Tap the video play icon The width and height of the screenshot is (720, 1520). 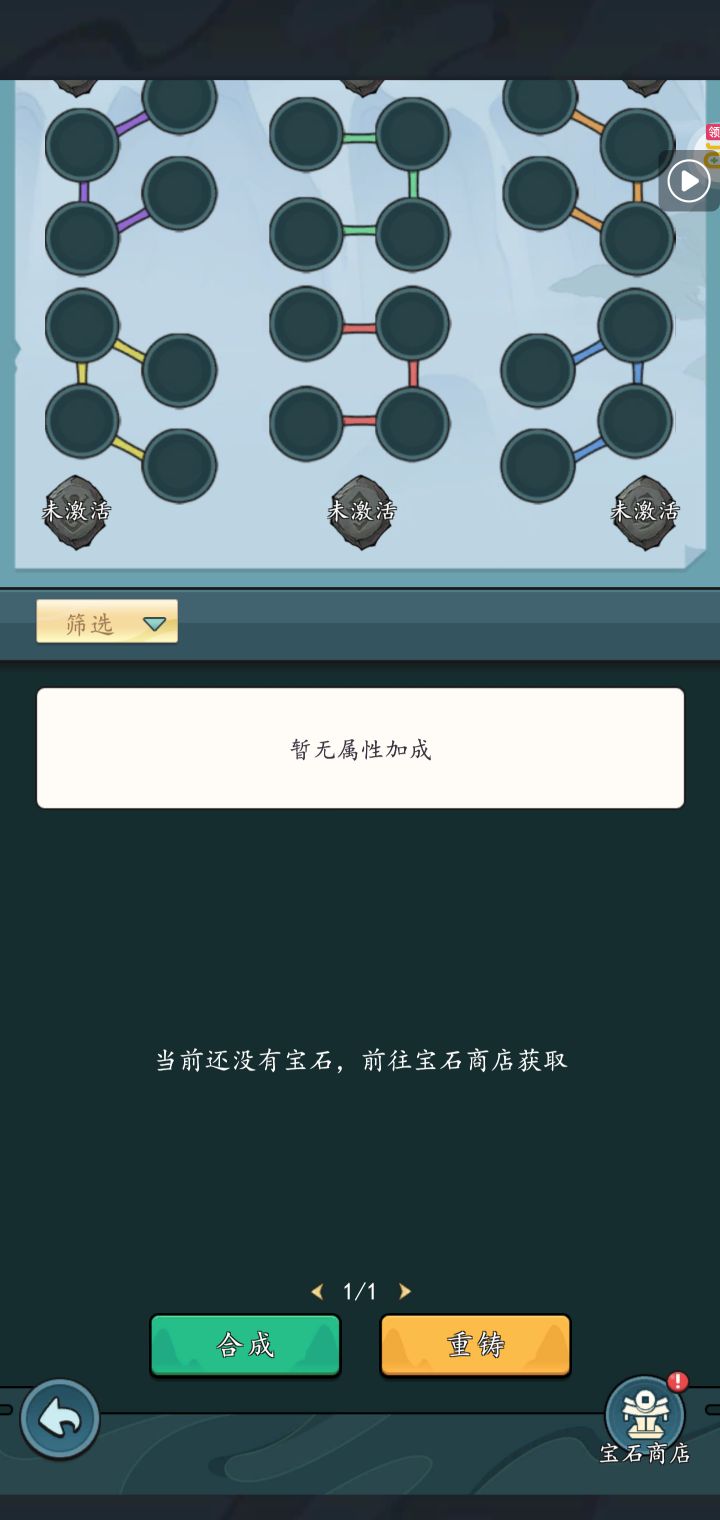coord(688,181)
